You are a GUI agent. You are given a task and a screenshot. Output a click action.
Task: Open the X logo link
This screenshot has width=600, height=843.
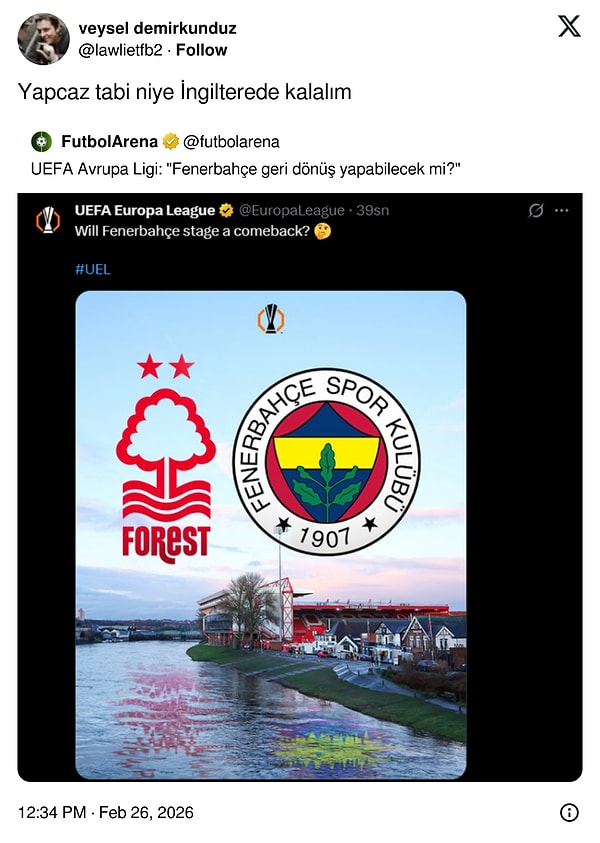coord(568,27)
